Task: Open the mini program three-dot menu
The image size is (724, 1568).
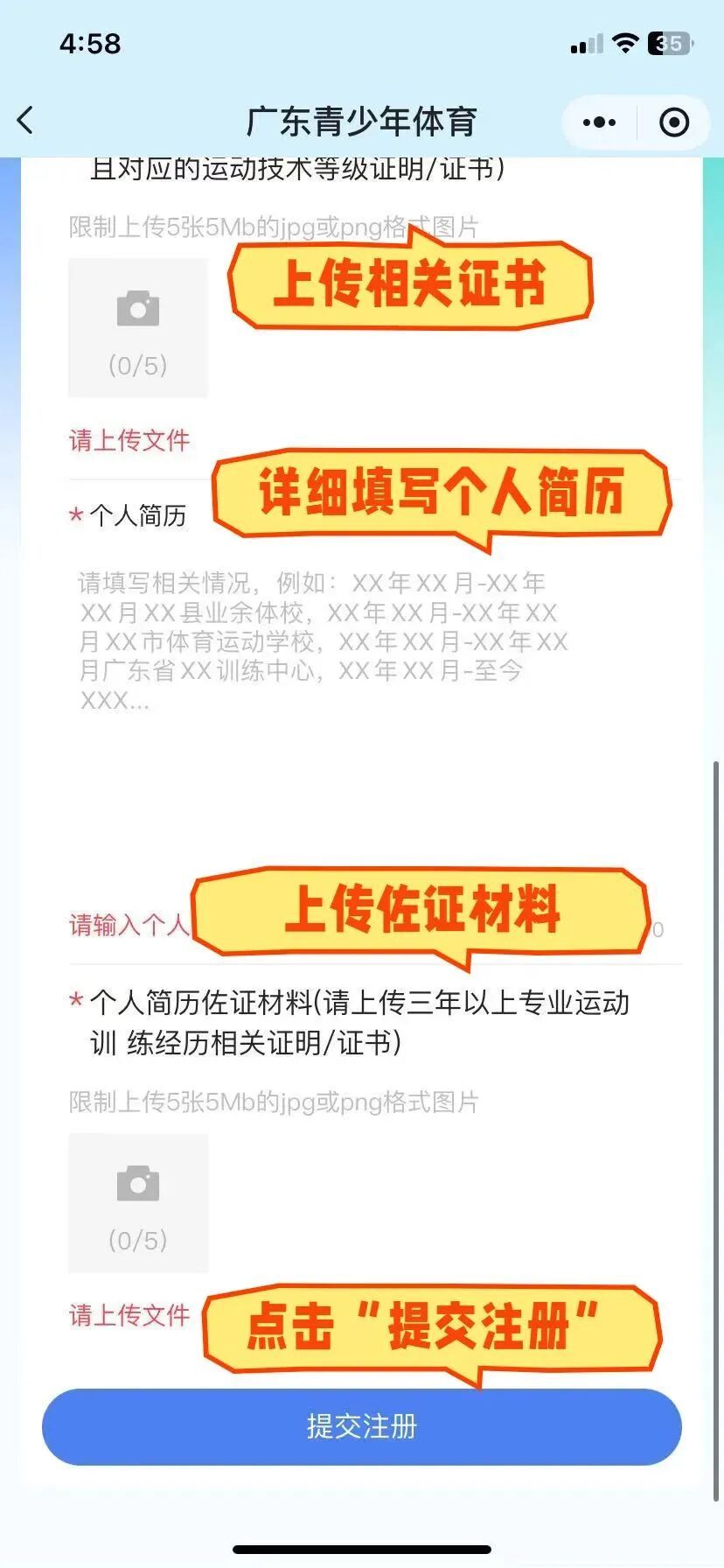Action: (599, 122)
